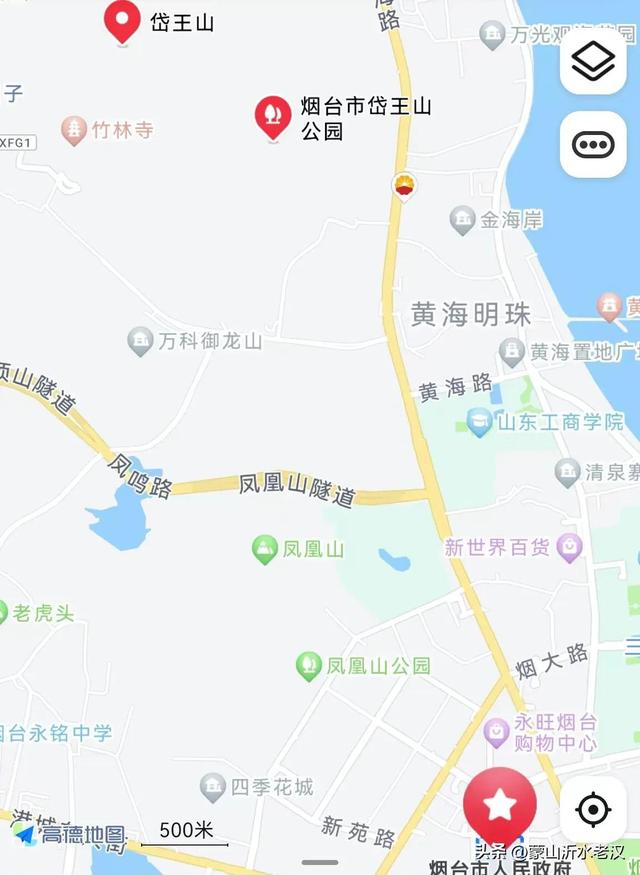Select the 山东工商学院 school marker
The image size is (640, 875).
(480, 422)
